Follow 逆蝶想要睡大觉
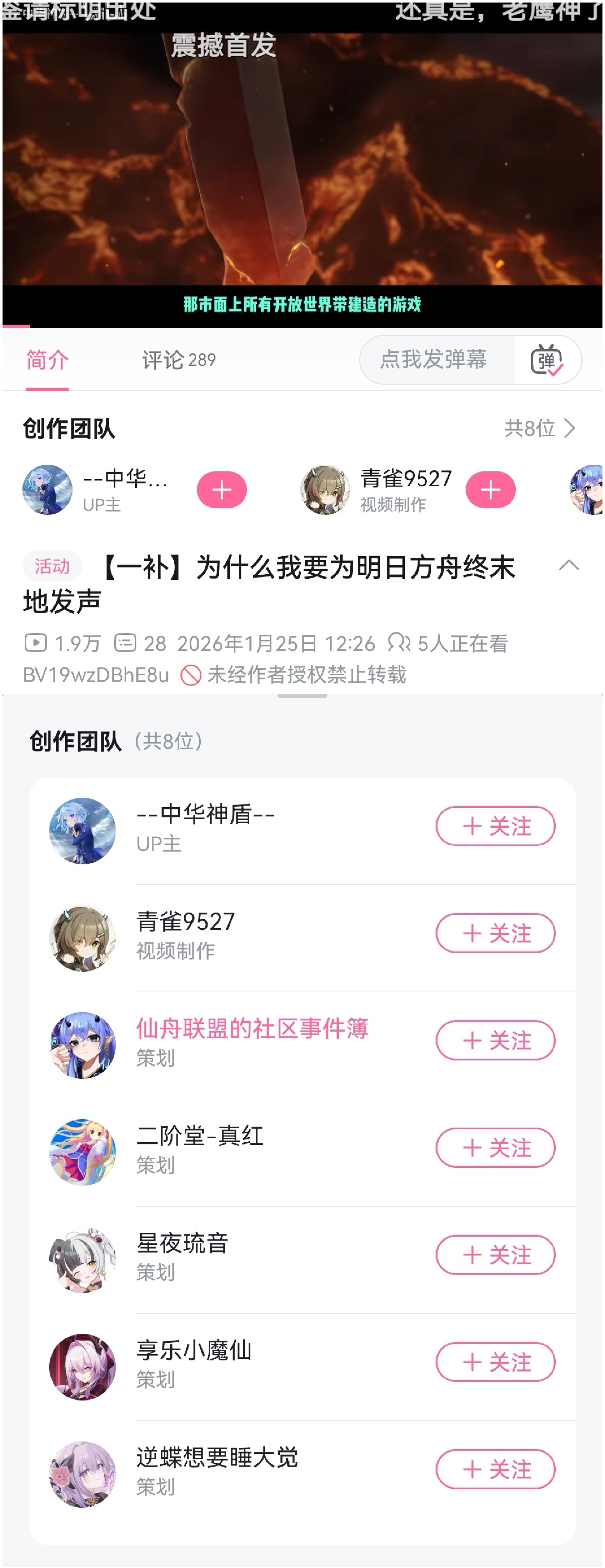Screen dimensions: 605x1568 tap(495, 1469)
